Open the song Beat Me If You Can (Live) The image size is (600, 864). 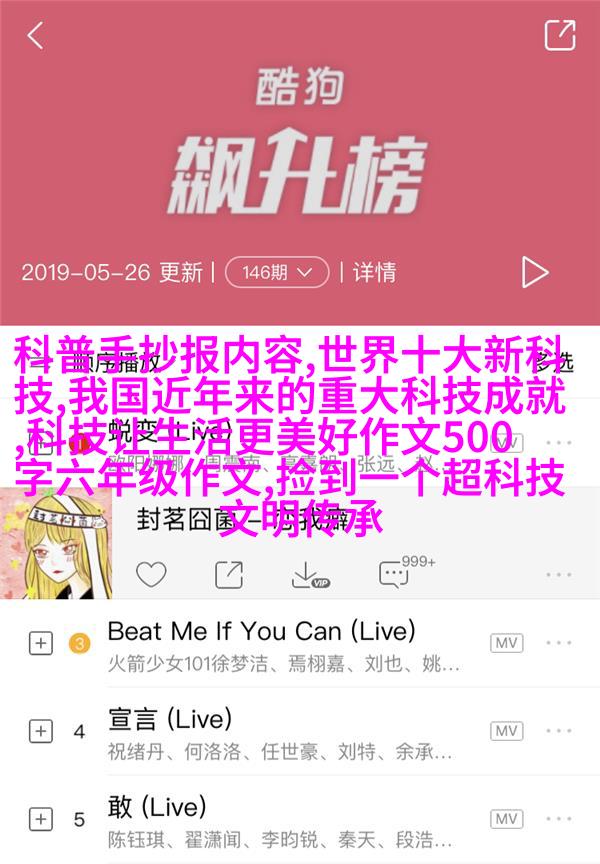click(260, 631)
